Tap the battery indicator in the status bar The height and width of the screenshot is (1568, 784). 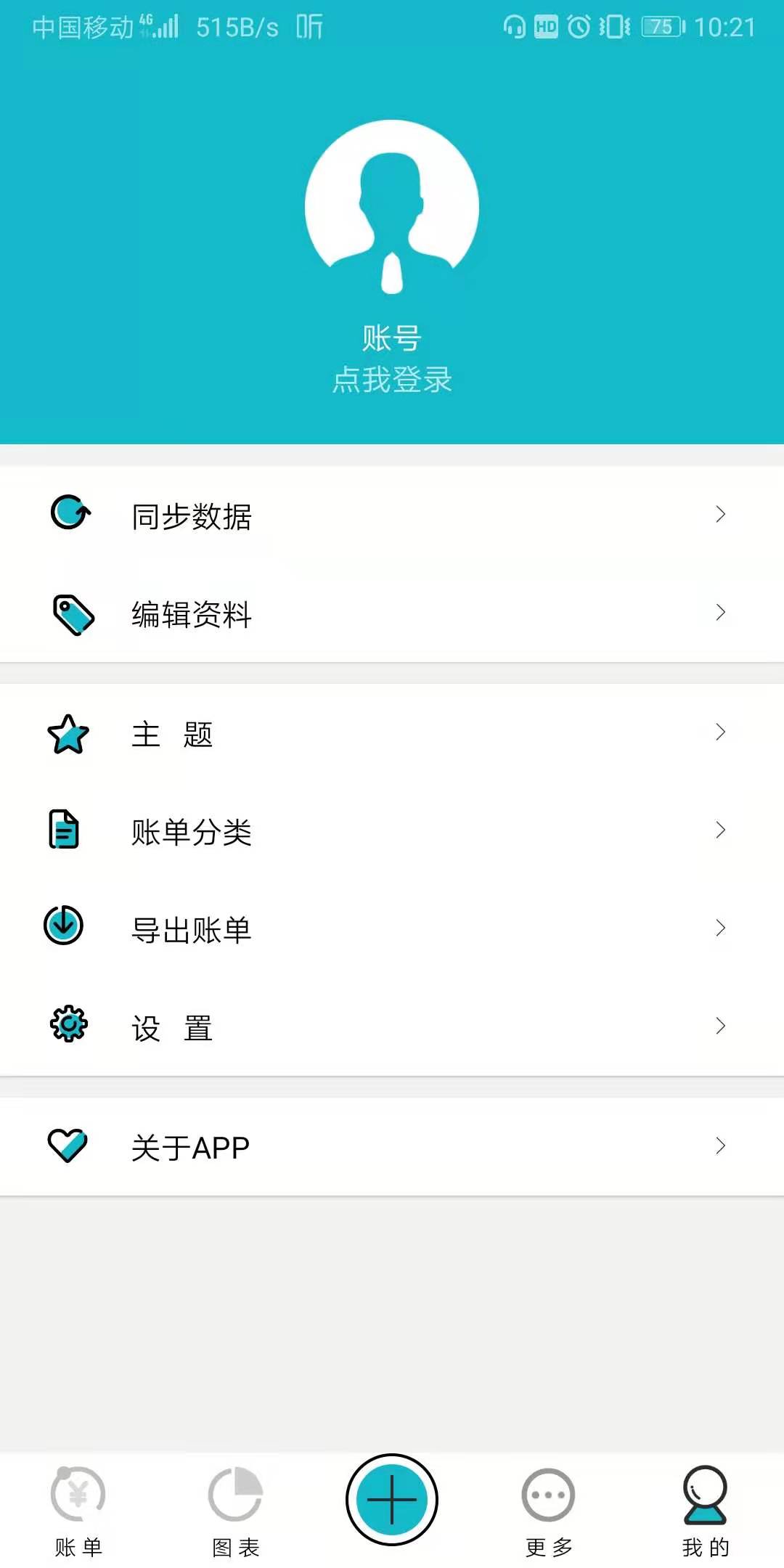coord(659,25)
